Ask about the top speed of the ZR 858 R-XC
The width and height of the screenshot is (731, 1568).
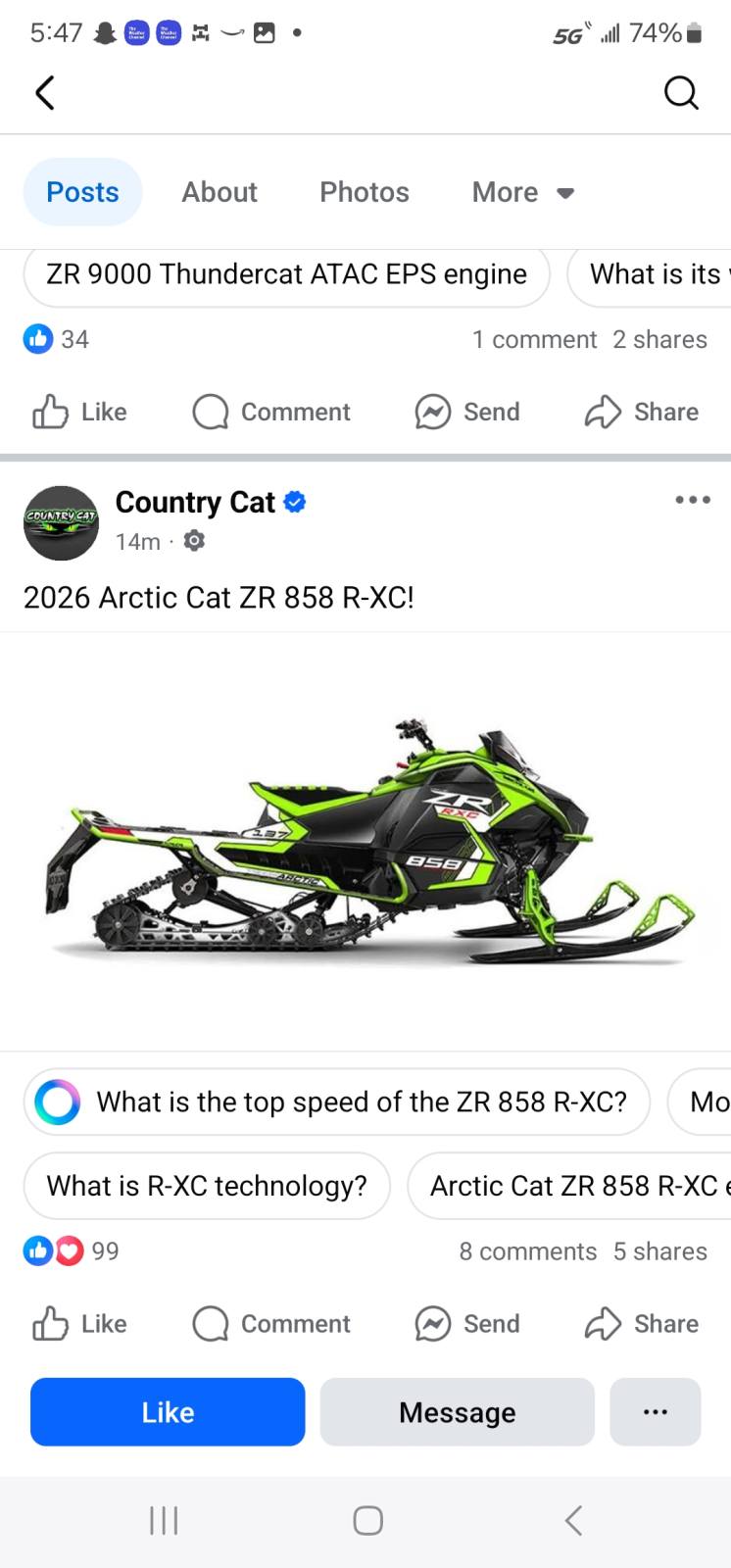pos(337,1102)
